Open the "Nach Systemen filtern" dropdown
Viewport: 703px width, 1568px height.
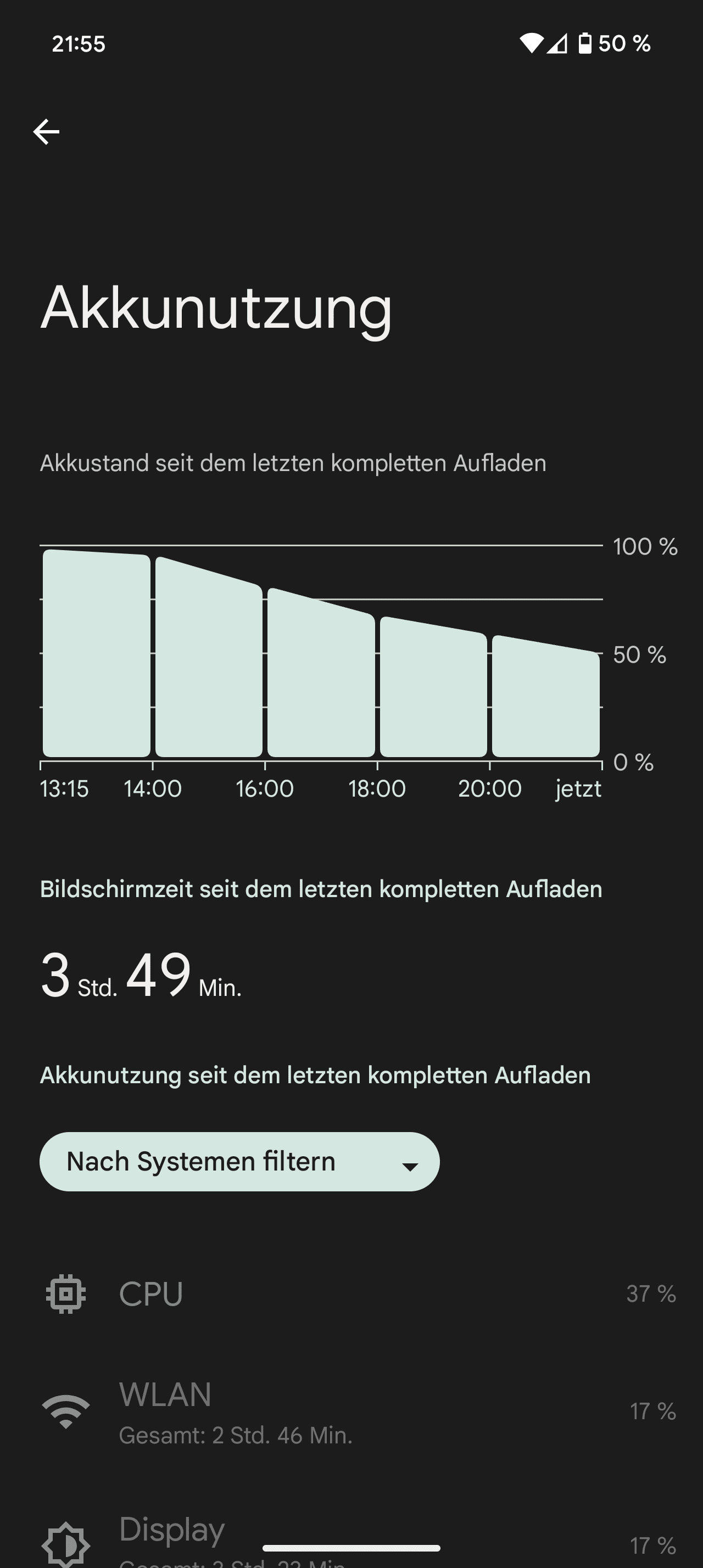coord(239,1161)
